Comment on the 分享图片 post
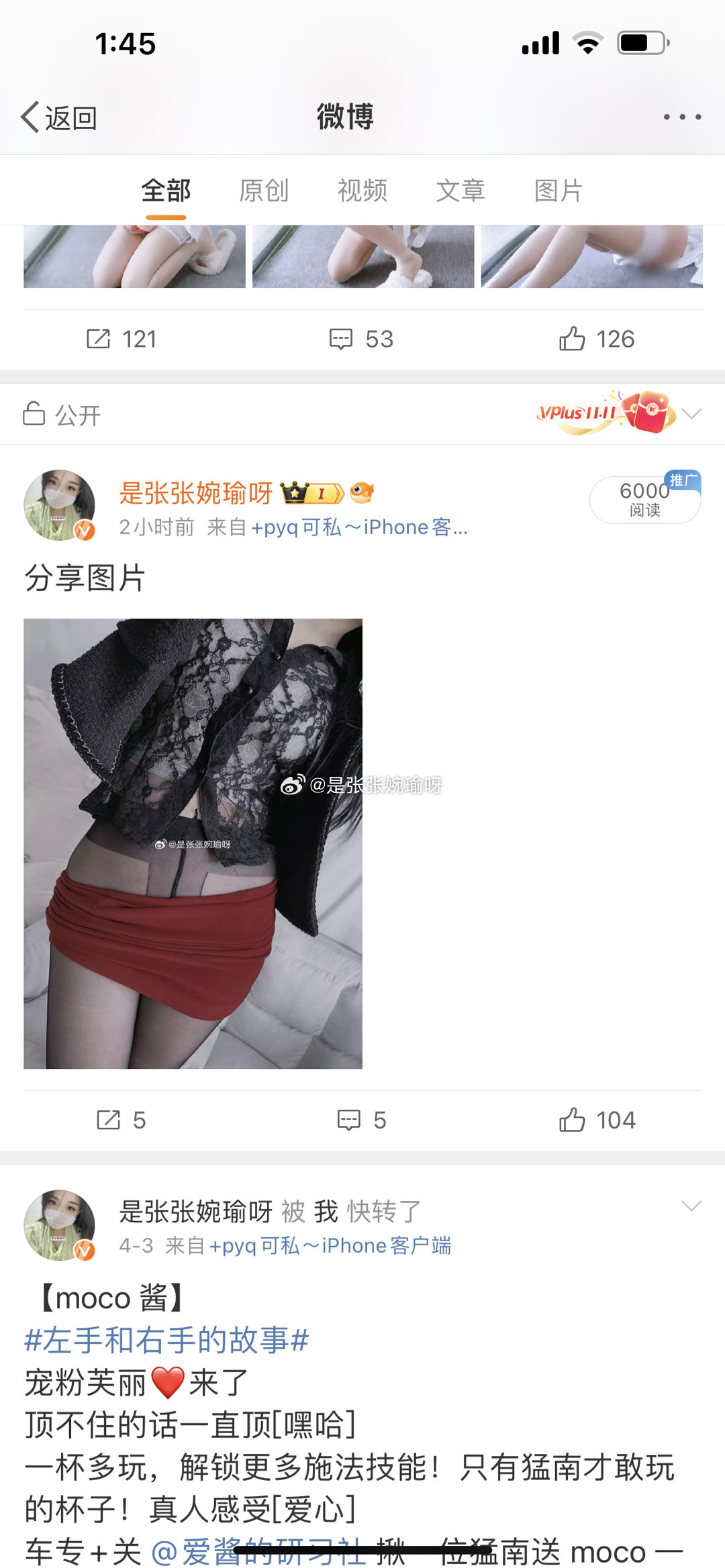 (x=361, y=1120)
